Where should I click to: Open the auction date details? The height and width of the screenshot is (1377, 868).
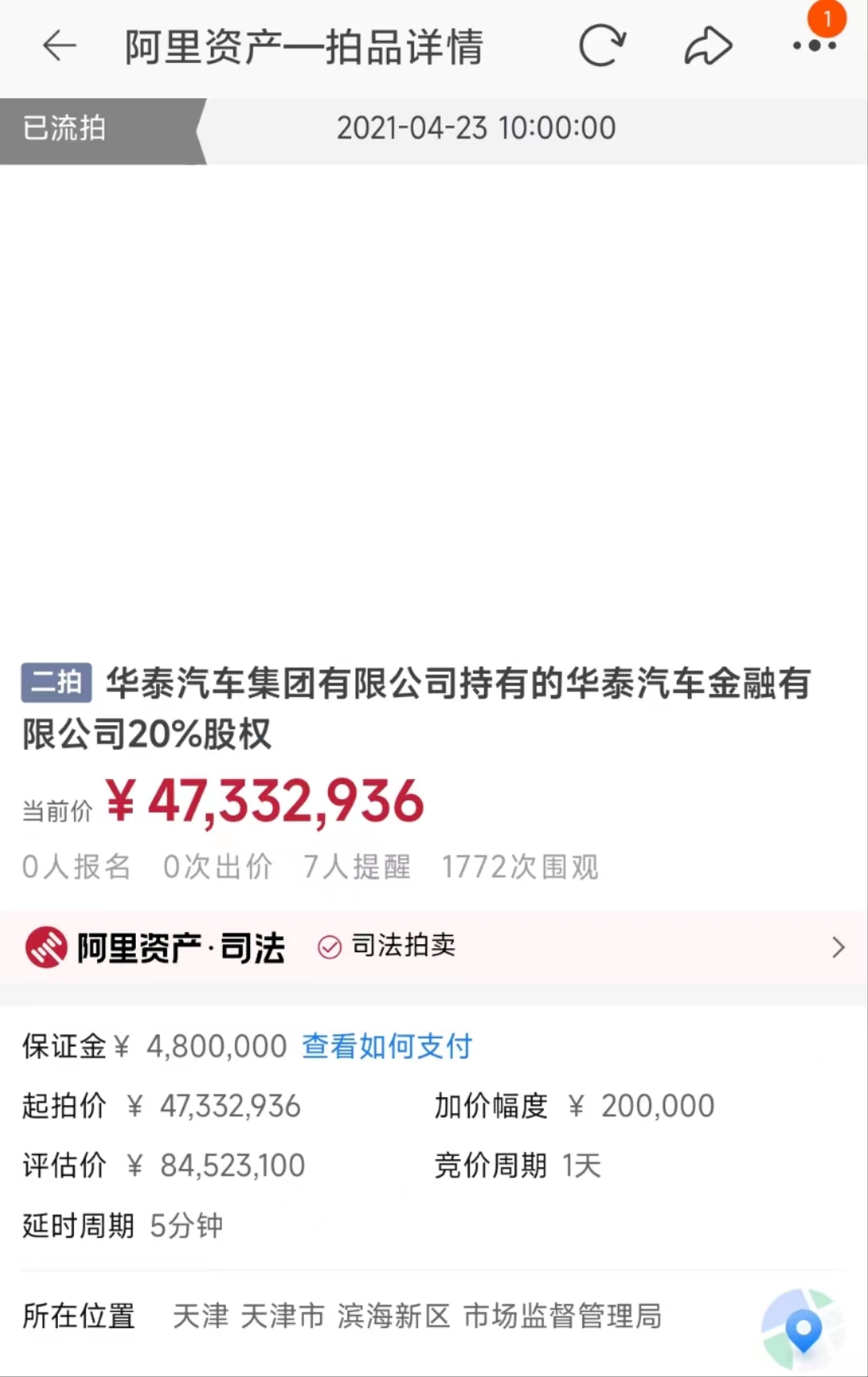coord(478,127)
